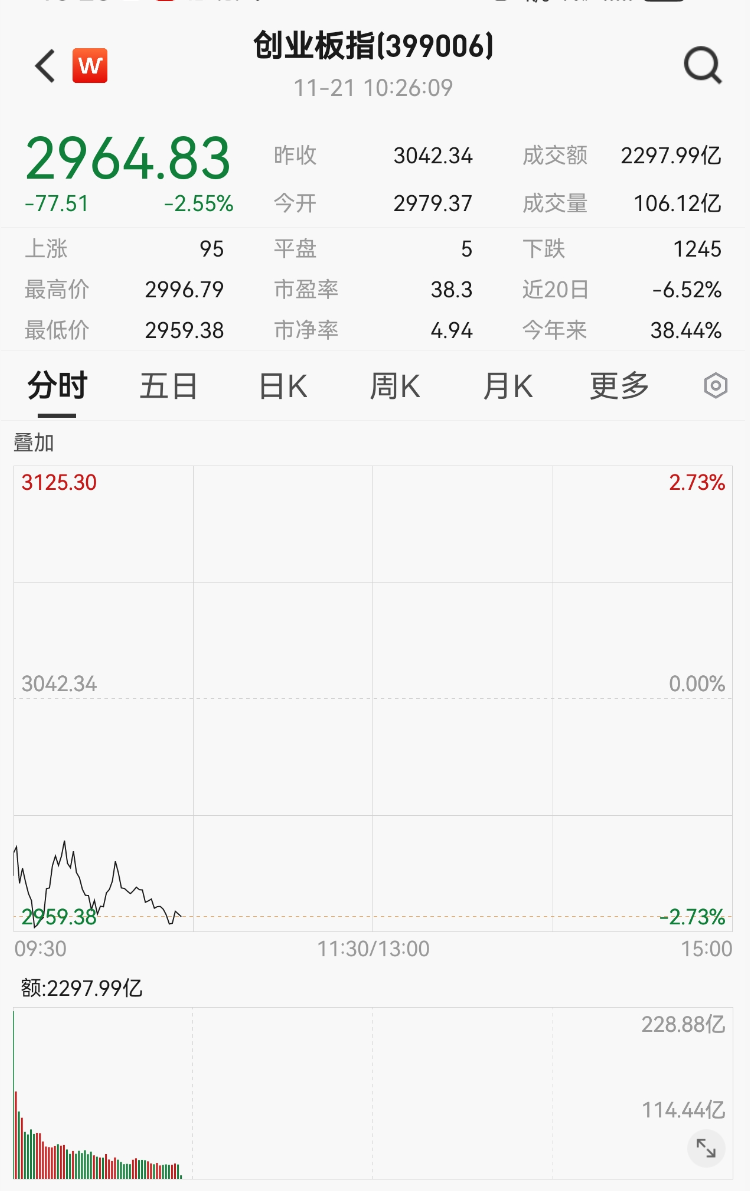Switch to the 五日 chart tab
The height and width of the screenshot is (1191, 750).
coord(169,385)
